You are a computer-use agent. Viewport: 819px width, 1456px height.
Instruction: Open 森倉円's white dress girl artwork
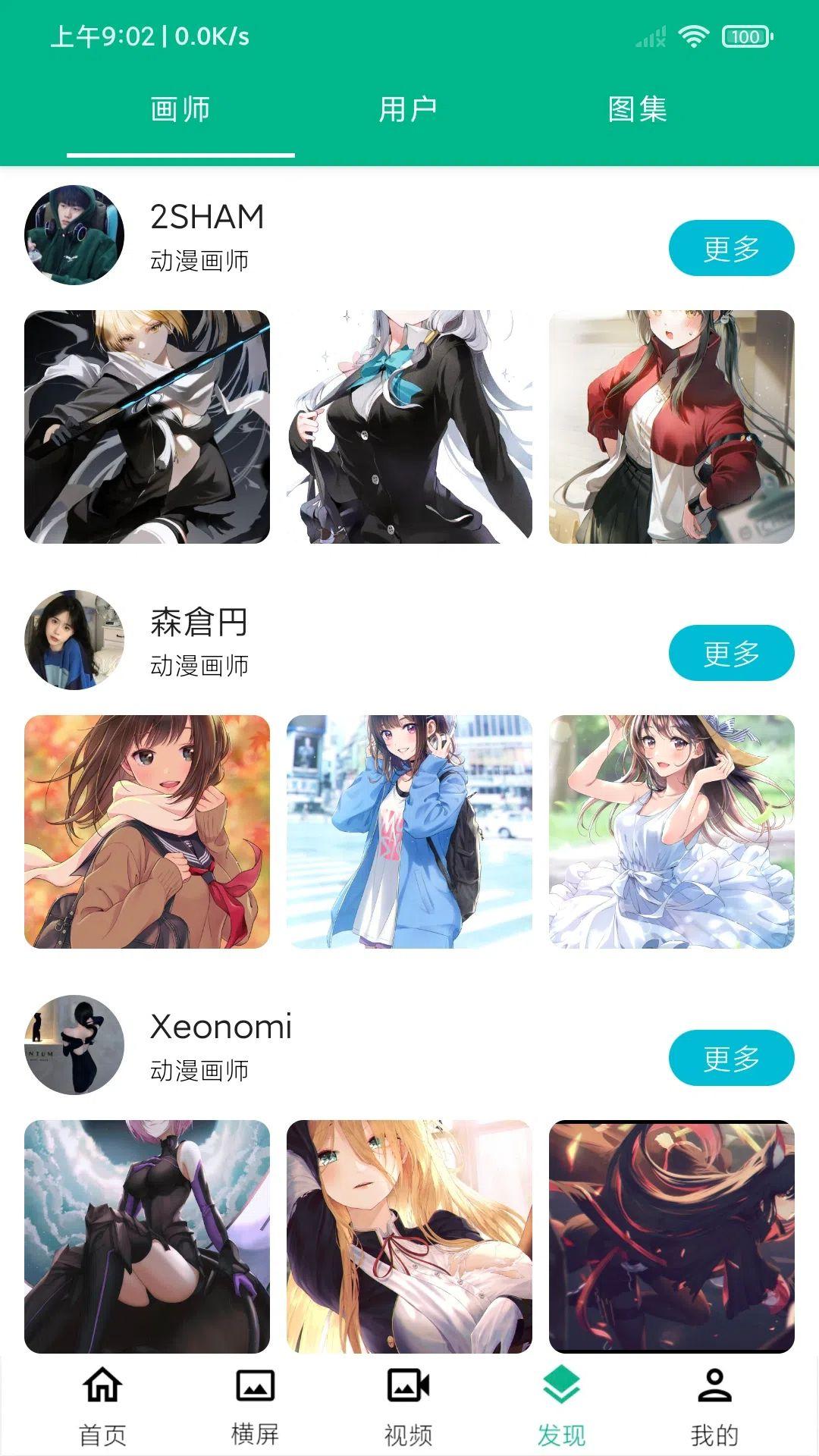coord(671,831)
